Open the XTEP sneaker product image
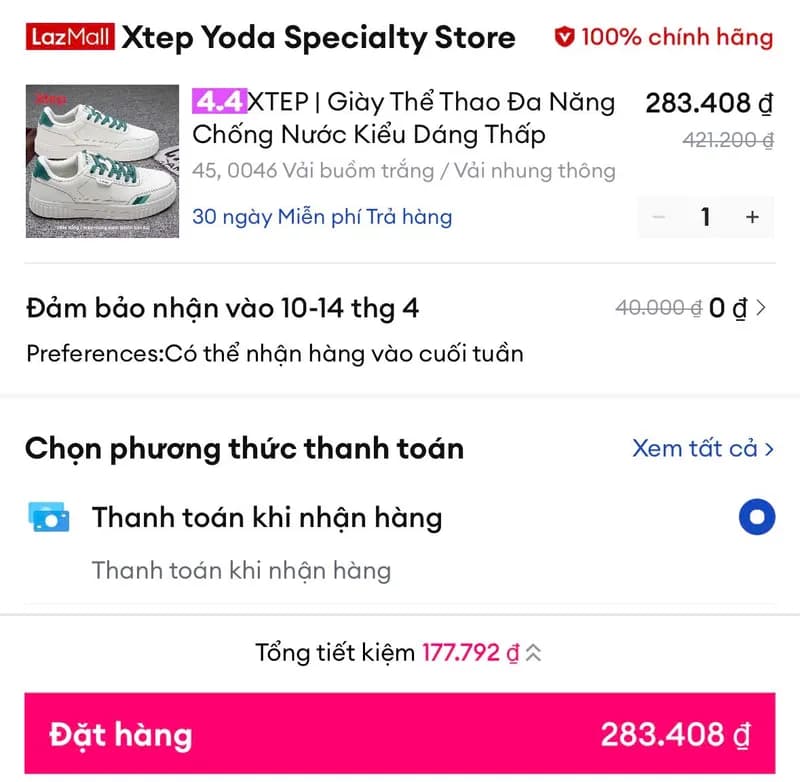Image resolution: width=800 pixels, height=782 pixels. [x=102, y=161]
